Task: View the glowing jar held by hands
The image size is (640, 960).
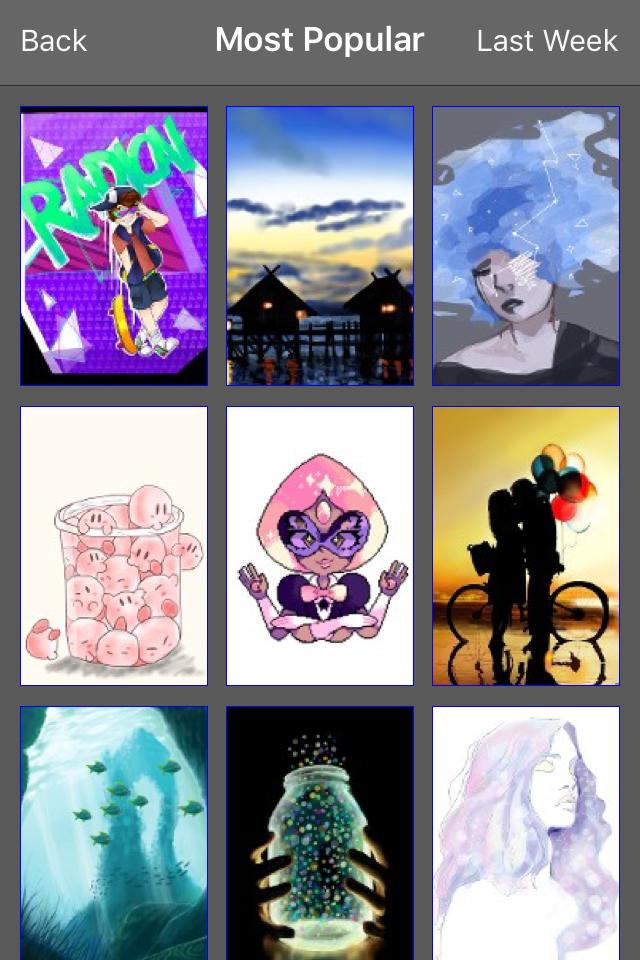Action: 320,832
